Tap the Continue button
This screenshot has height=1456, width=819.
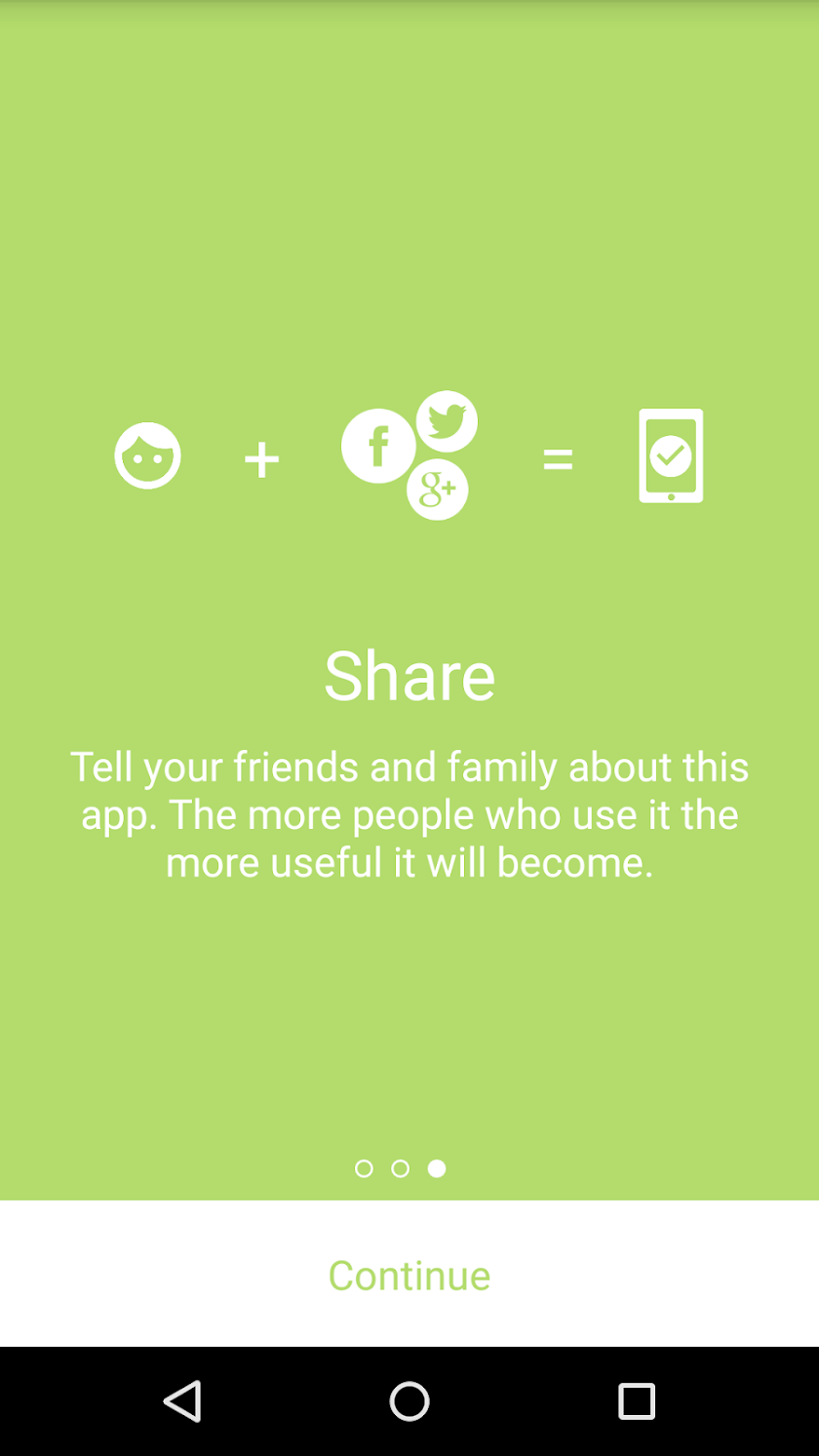[409, 1274]
